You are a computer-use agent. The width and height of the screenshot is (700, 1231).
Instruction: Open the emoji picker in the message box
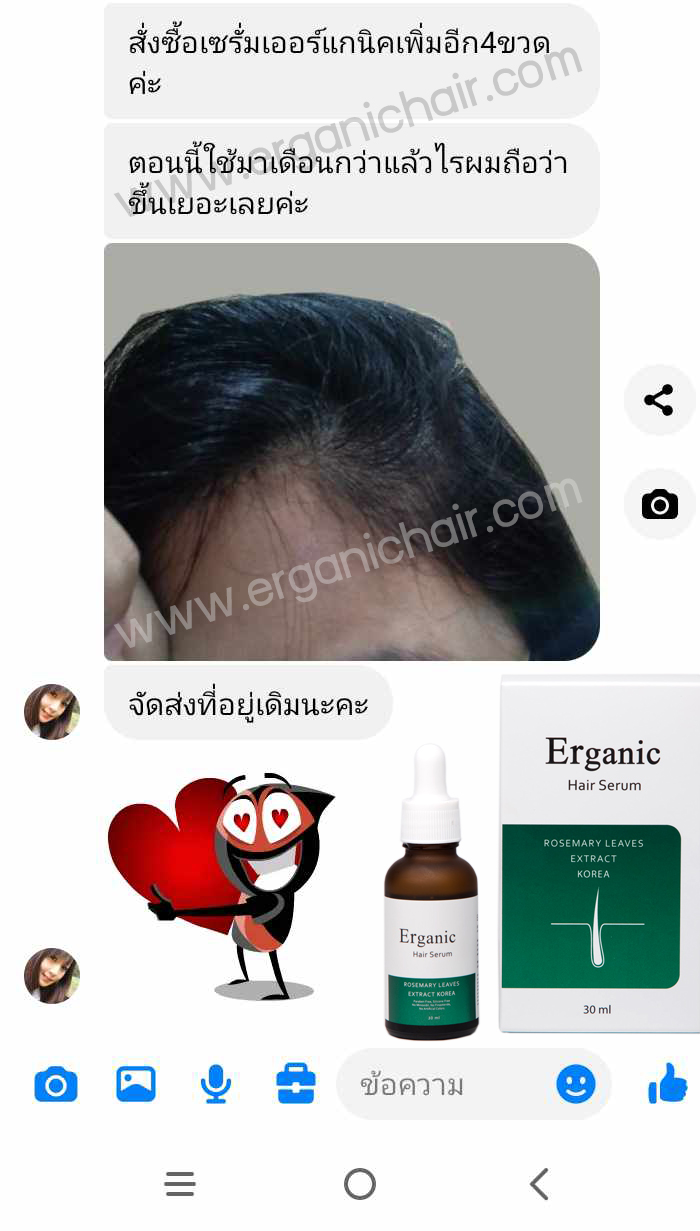(576, 1084)
